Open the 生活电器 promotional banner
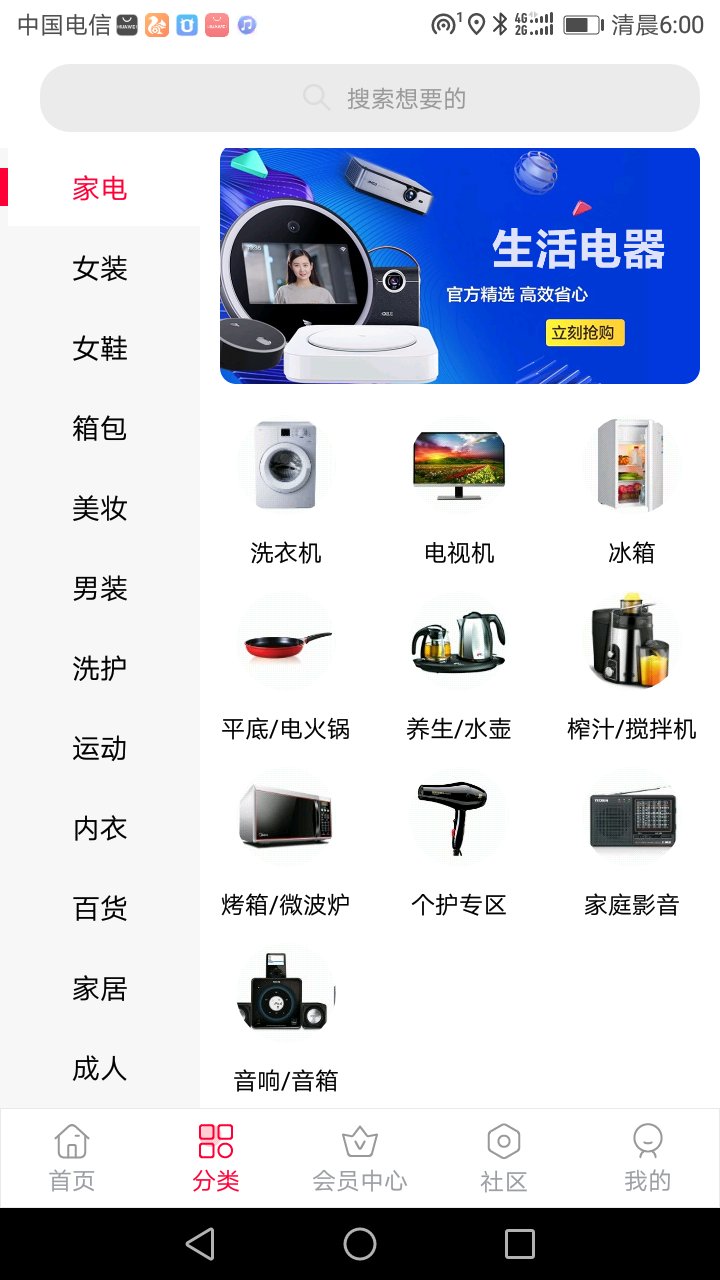This screenshot has width=720, height=1280. (460, 266)
